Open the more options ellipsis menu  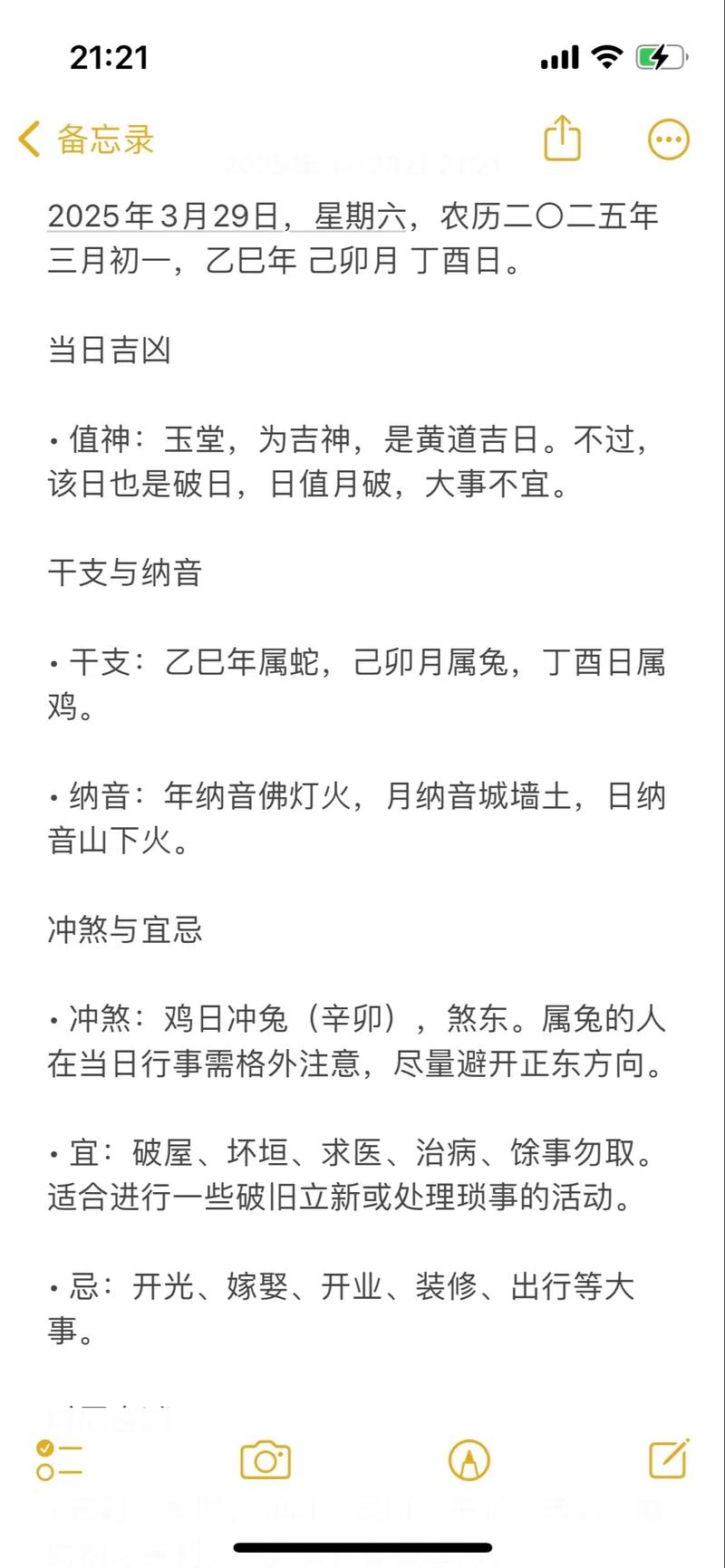pyautogui.click(x=668, y=139)
